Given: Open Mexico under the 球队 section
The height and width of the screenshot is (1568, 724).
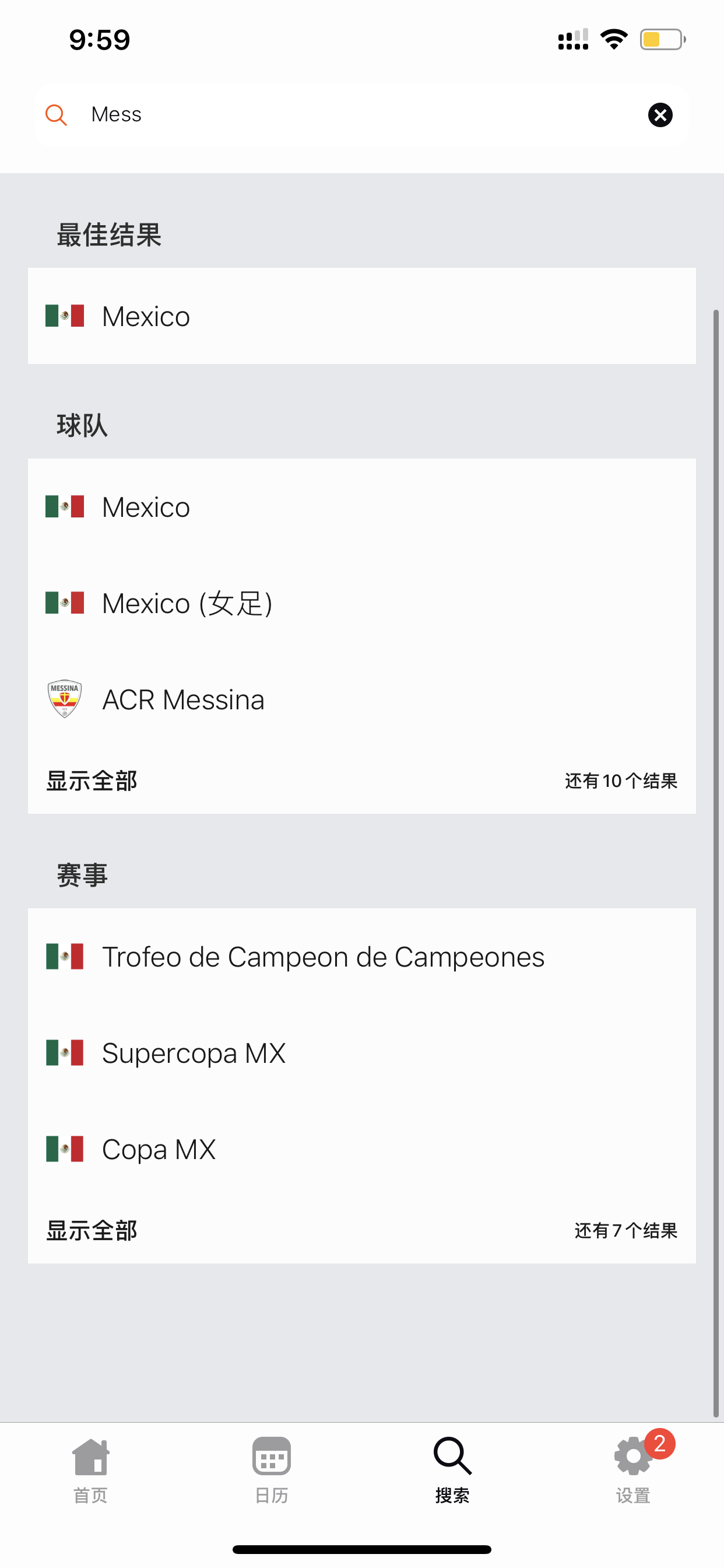Looking at the screenshot, I should [361, 506].
